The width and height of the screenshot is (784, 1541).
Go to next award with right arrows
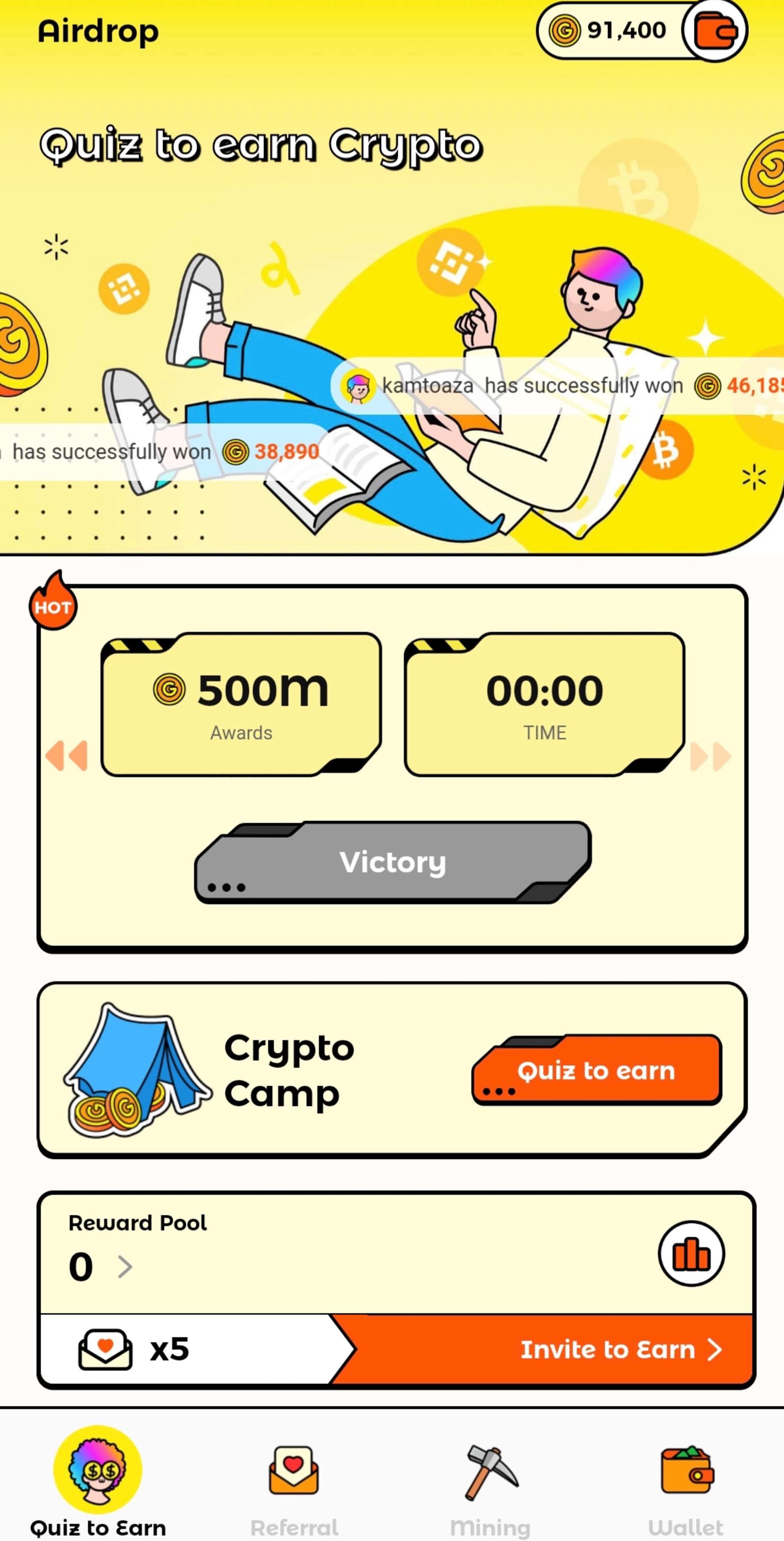[710, 755]
